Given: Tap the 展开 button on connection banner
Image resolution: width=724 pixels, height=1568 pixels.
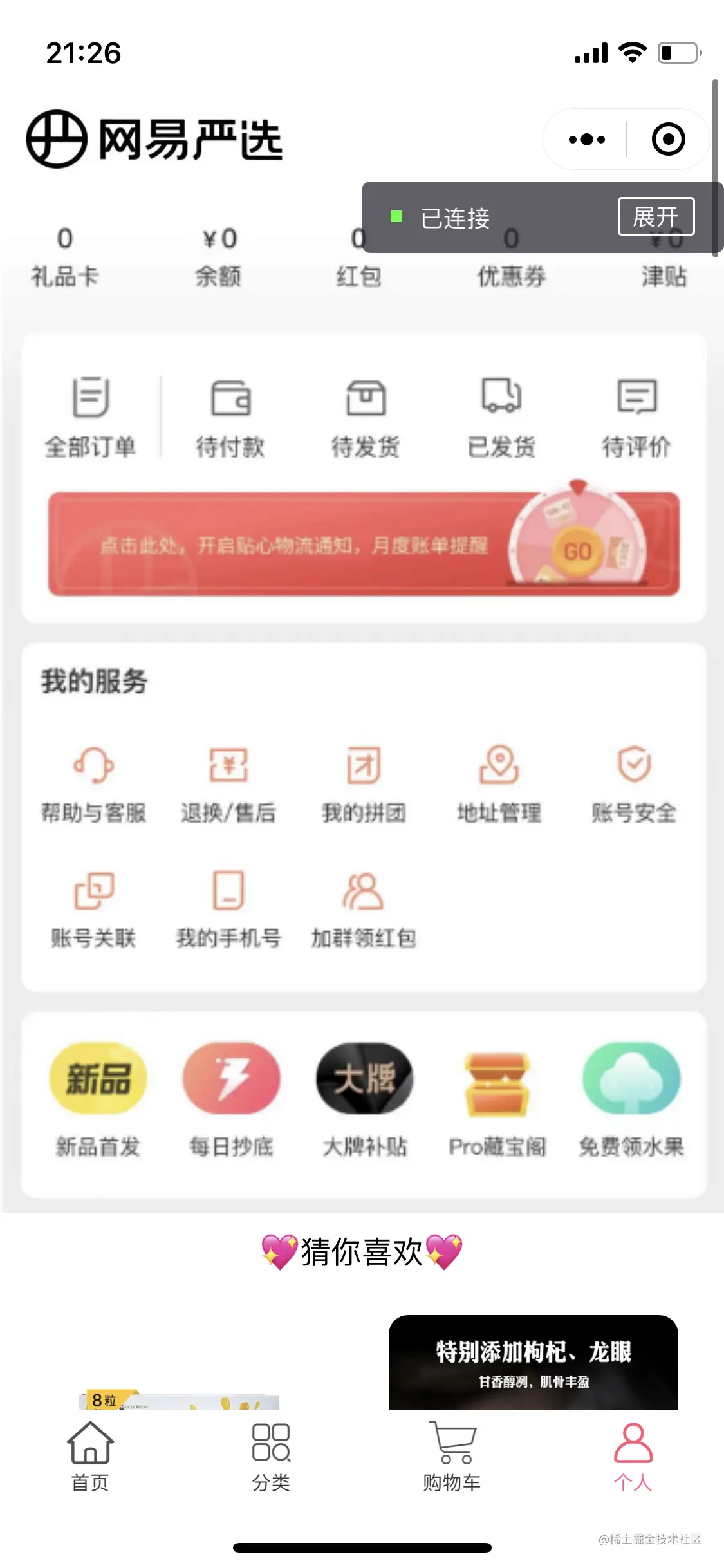Looking at the screenshot, I should (x=655, y=217).
